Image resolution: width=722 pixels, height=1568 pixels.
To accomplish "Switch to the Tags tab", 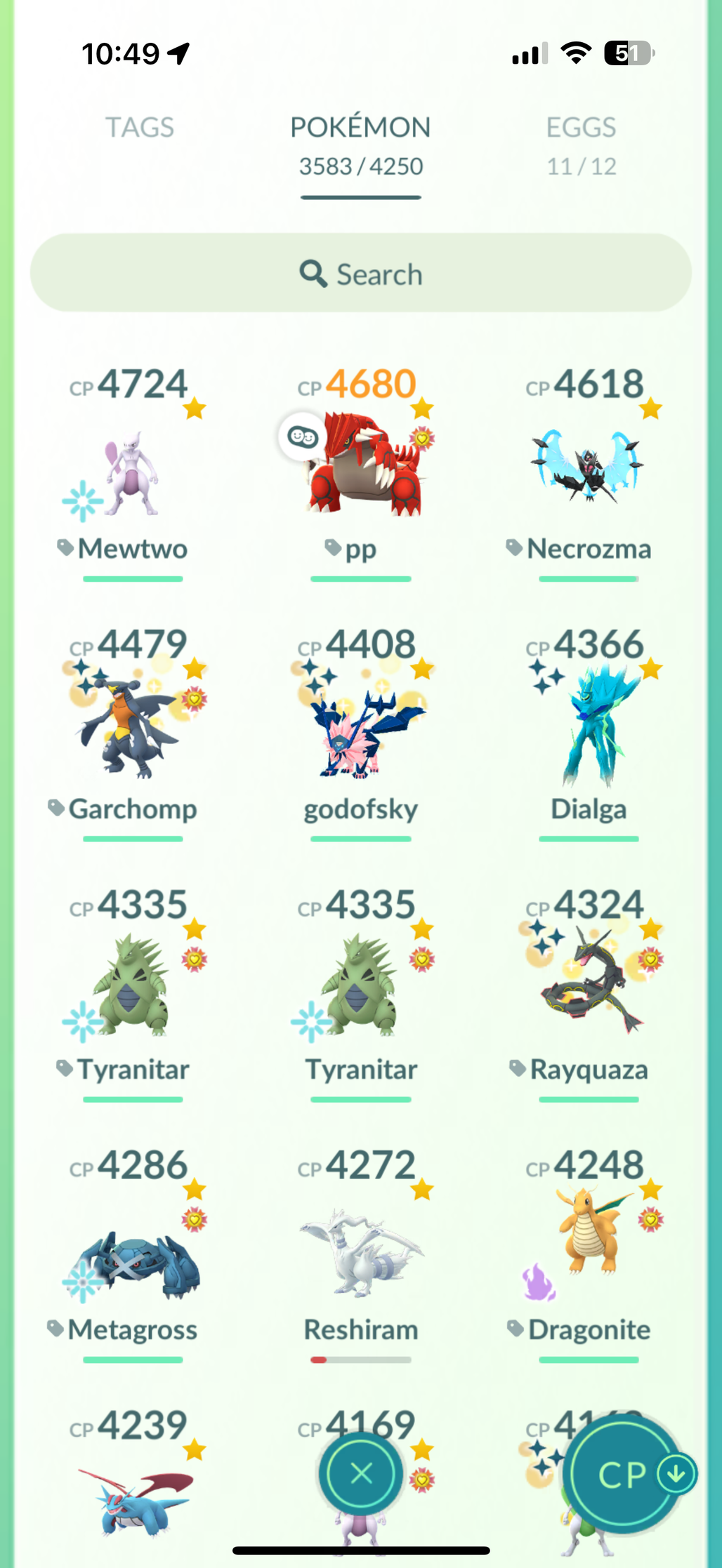I will click(139, 128).
